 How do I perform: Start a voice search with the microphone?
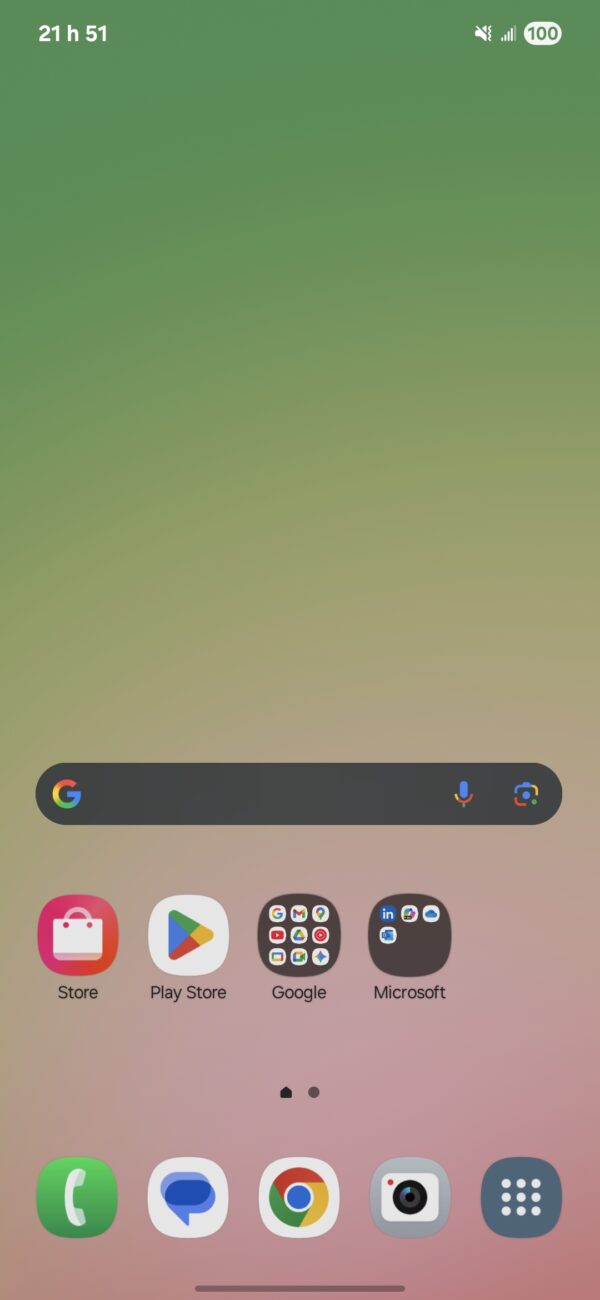coord(463,794)
